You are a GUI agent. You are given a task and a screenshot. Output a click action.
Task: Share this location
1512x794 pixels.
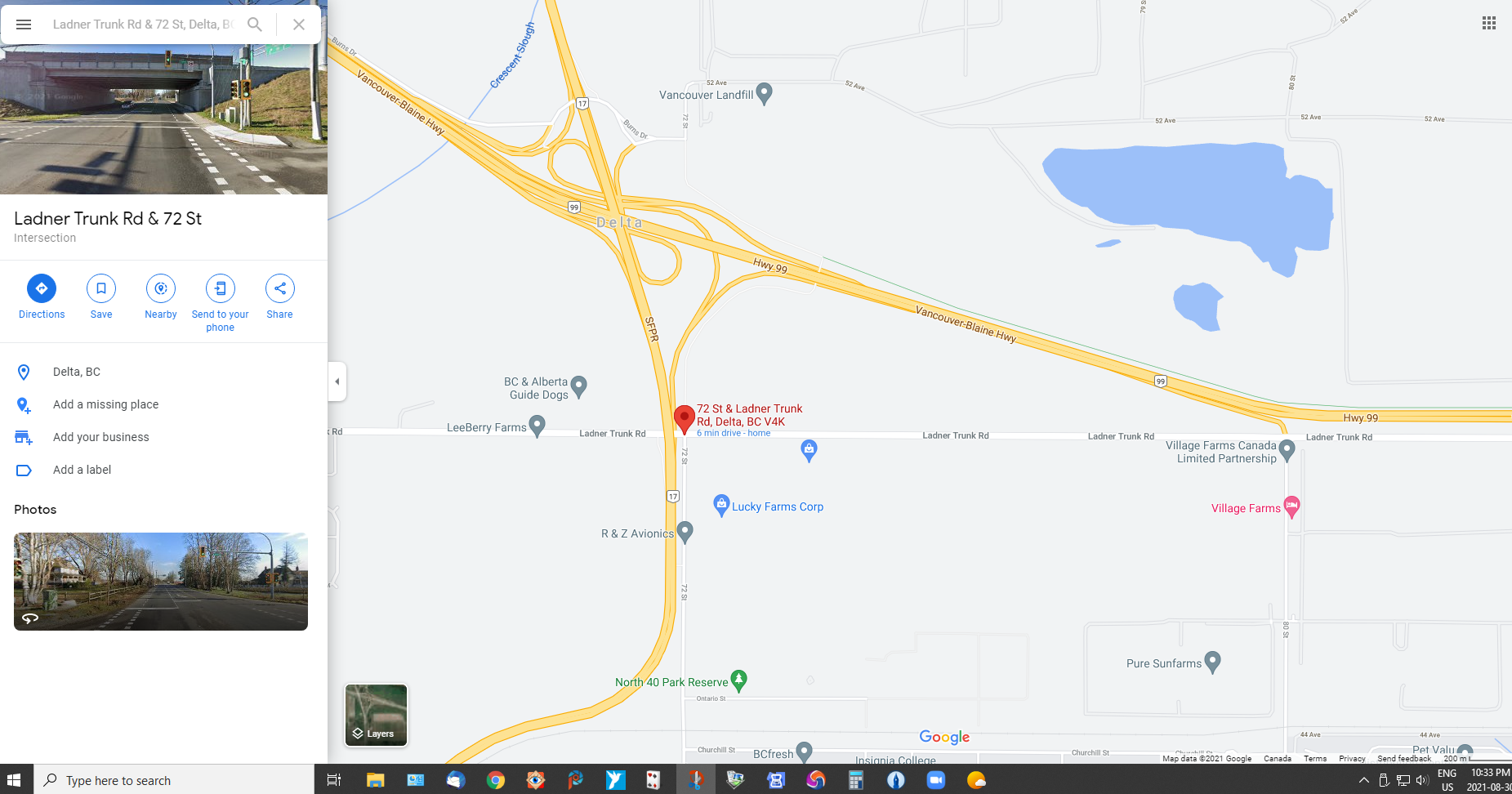(279, 288)
